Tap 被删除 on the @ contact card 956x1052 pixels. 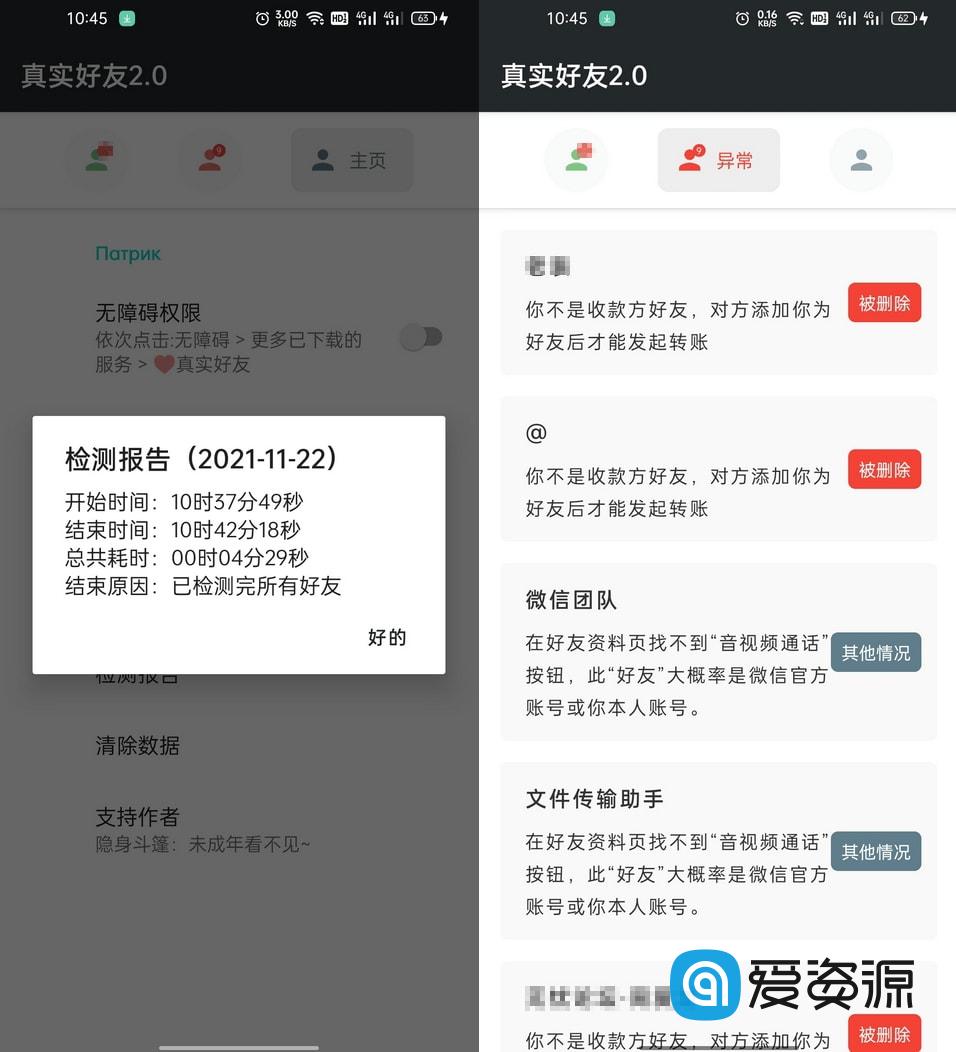pos(884,470)
